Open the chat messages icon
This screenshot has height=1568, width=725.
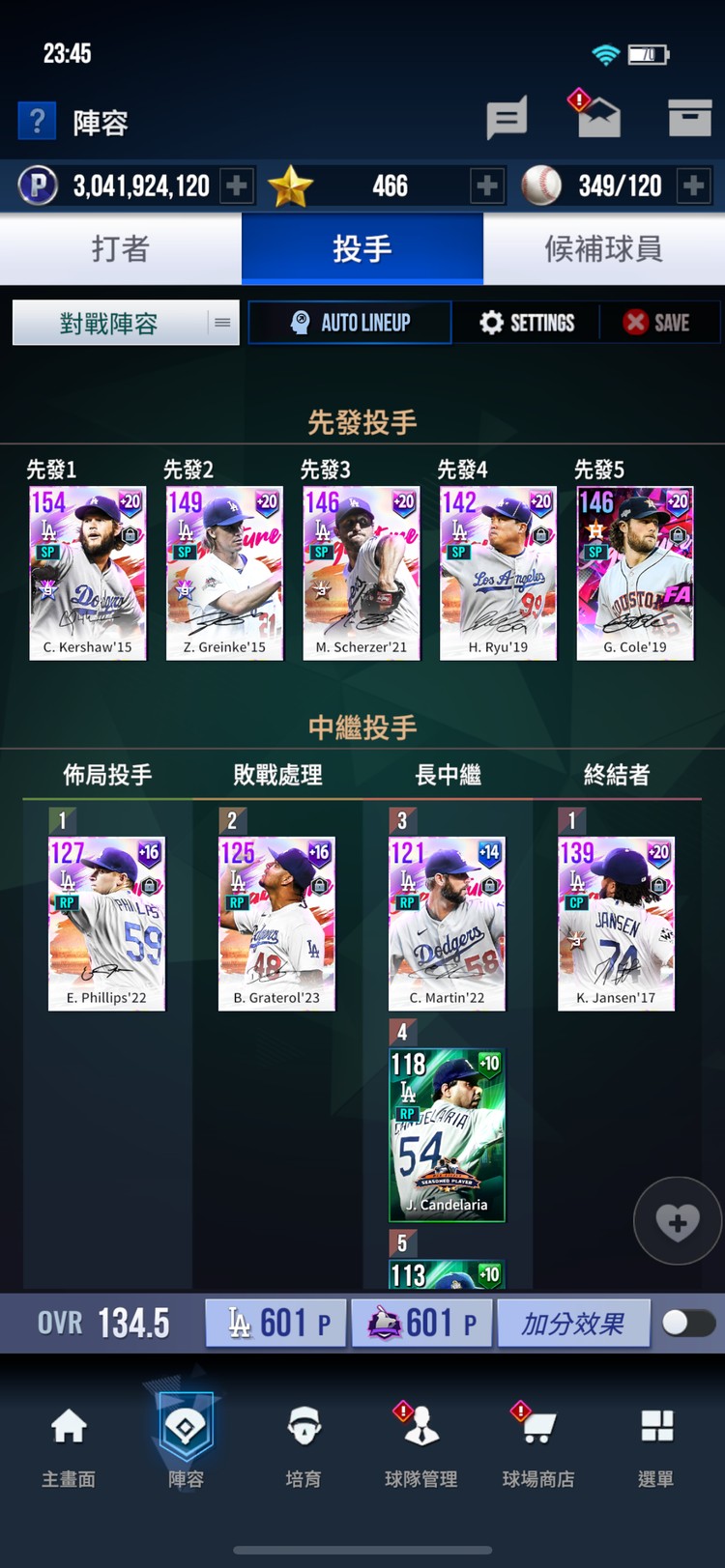[x=506, y=119]
